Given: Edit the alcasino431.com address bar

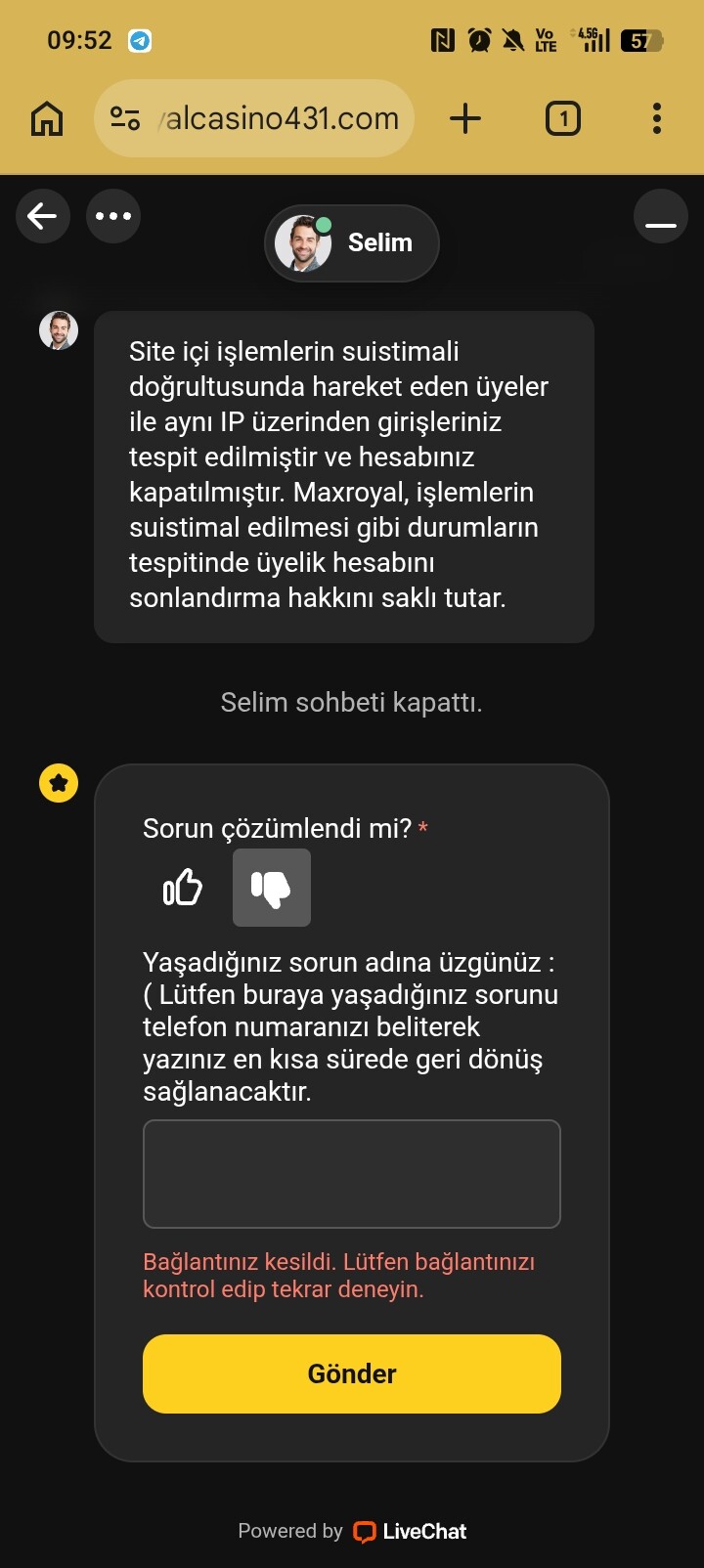Looking at the screenshot, I should point(279,119).
